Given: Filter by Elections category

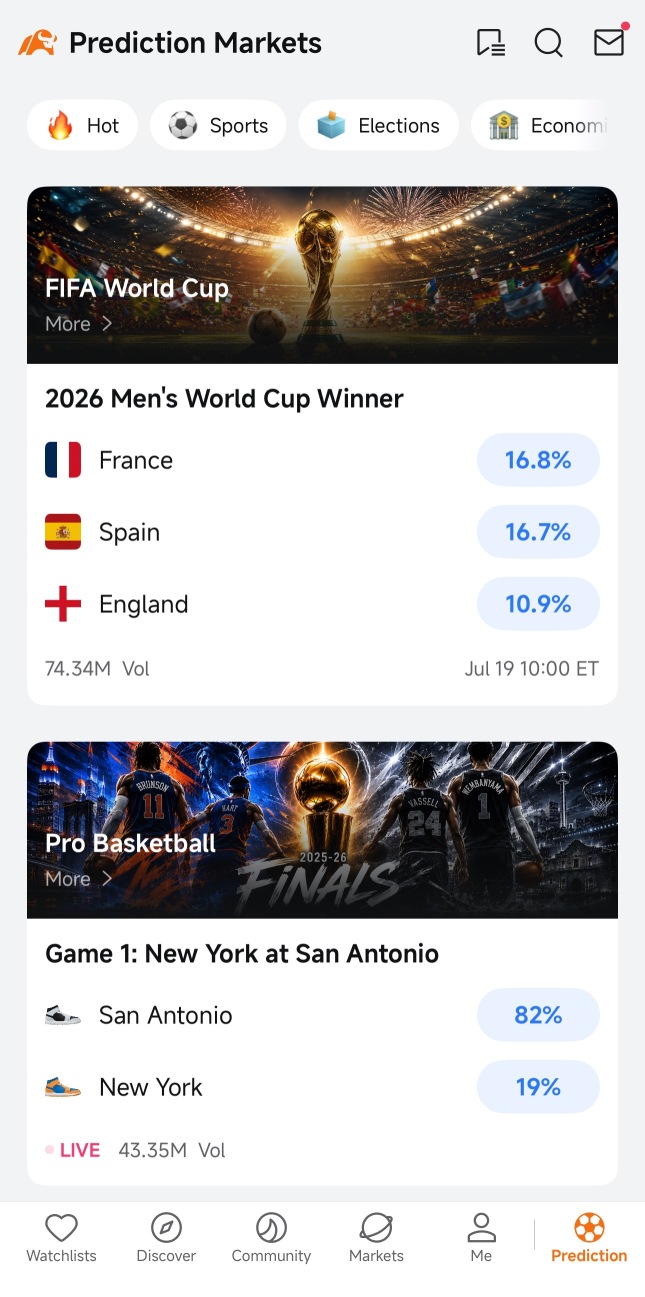Looking at the screenshot, I should pyautogui.click(x=379, y=125).
